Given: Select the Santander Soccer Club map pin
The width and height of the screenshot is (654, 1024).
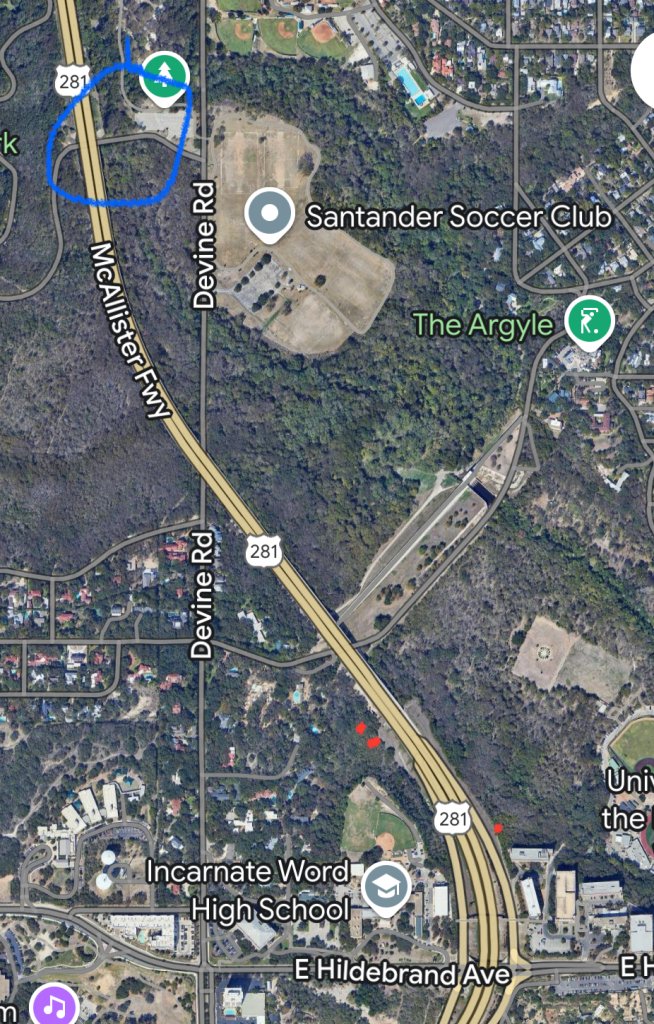Looking at the screenshot, I should tap(269, 214).
